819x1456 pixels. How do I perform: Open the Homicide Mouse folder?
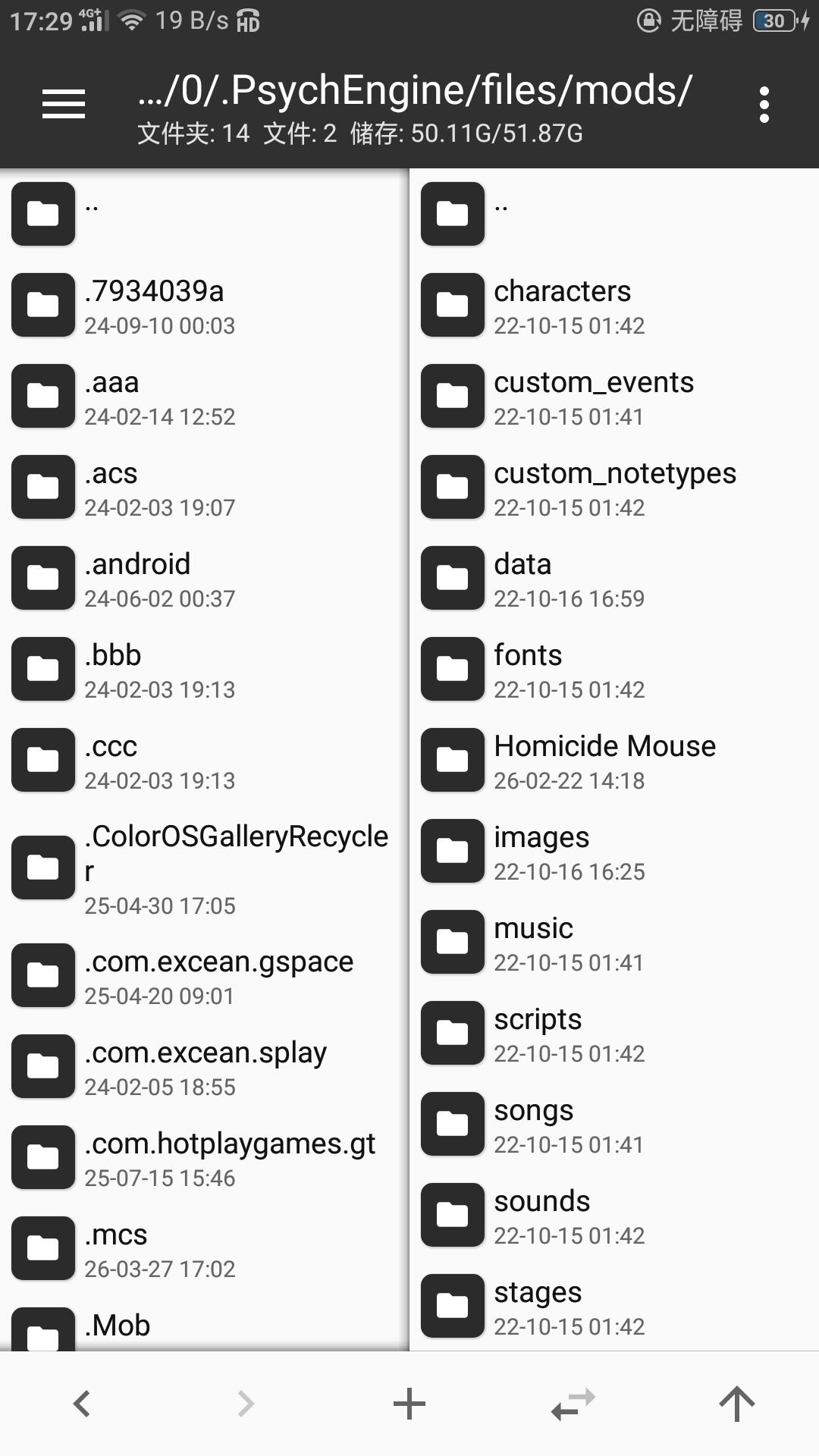coord(604,760)
